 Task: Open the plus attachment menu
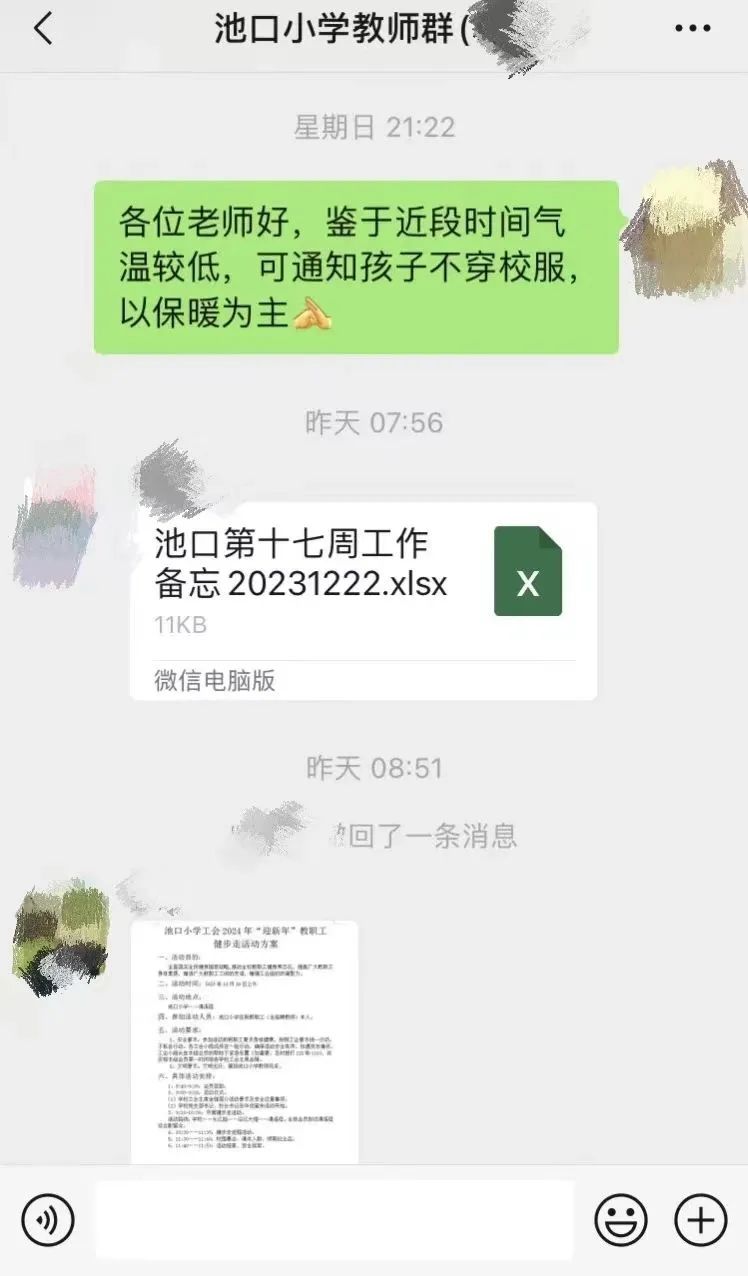(700, 1220)
